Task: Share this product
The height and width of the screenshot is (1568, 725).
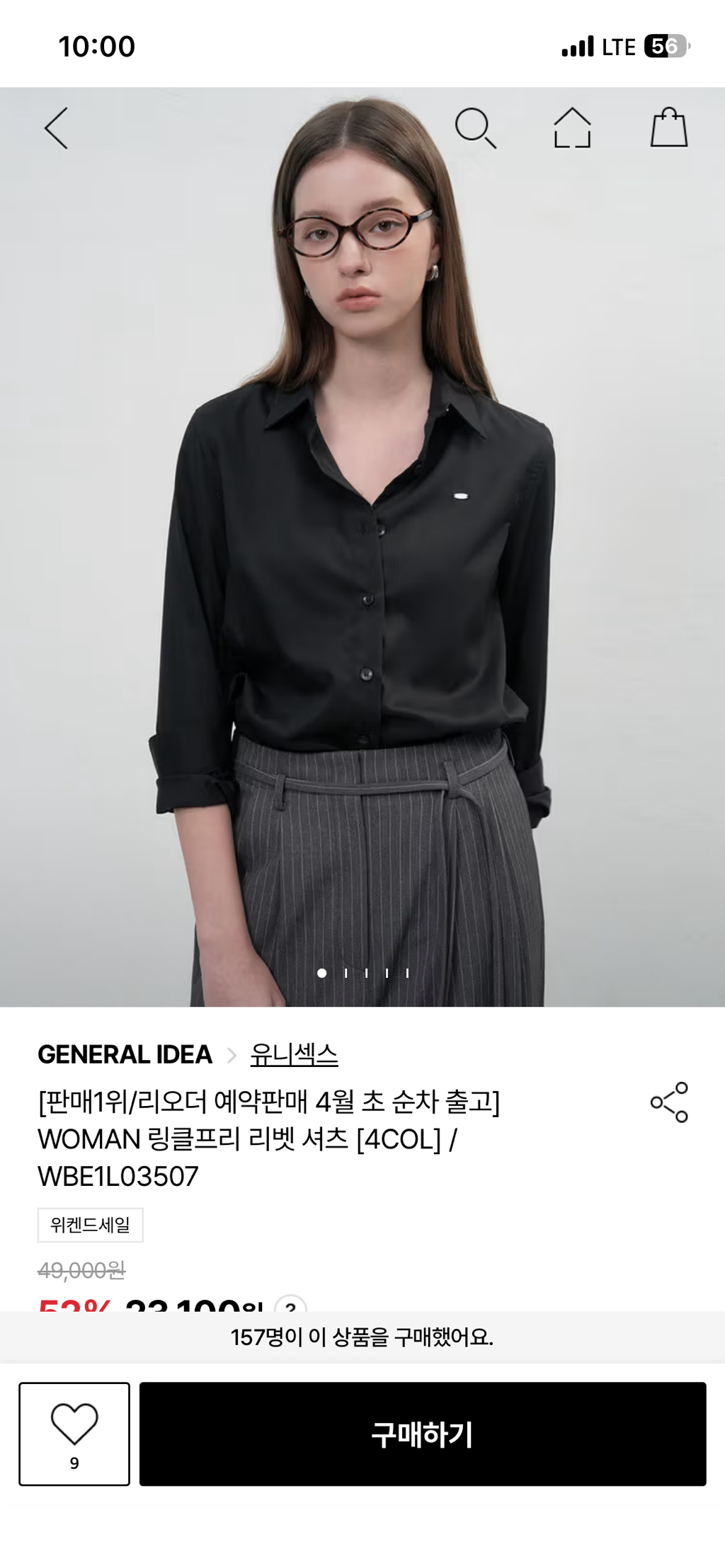Action: [669, 1102]
